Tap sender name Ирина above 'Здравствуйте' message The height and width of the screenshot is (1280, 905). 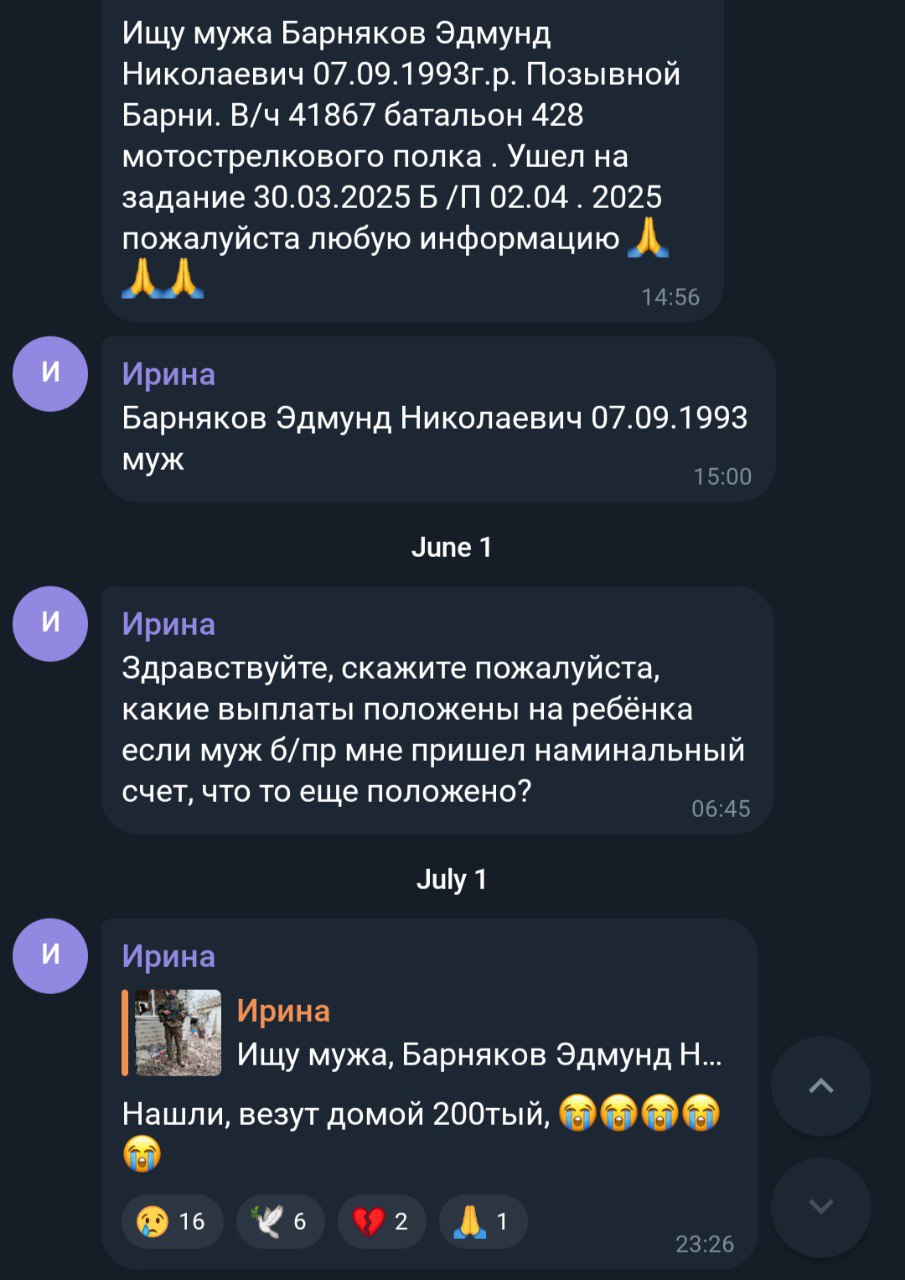168,624
